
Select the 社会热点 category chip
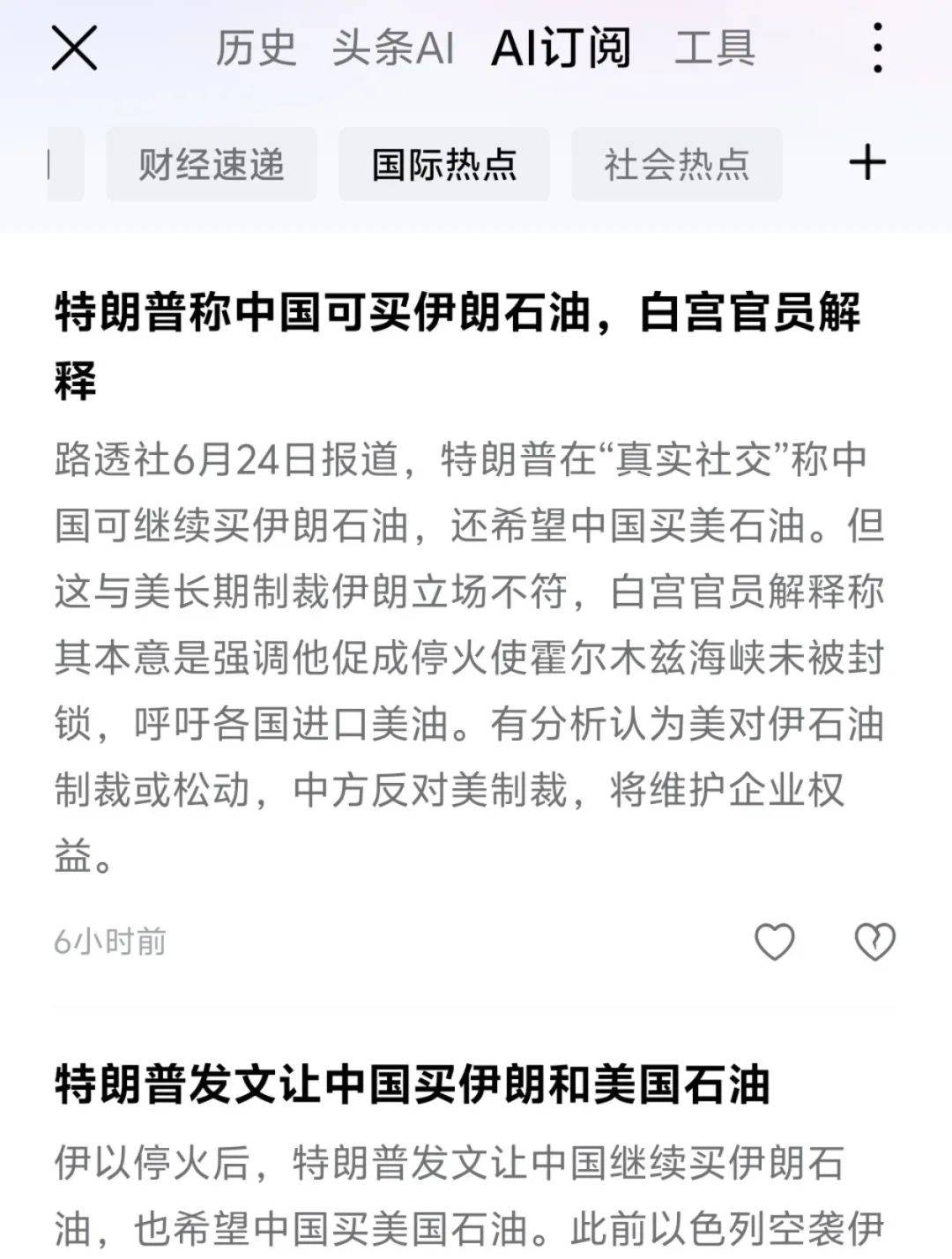[x=677, y=164]
